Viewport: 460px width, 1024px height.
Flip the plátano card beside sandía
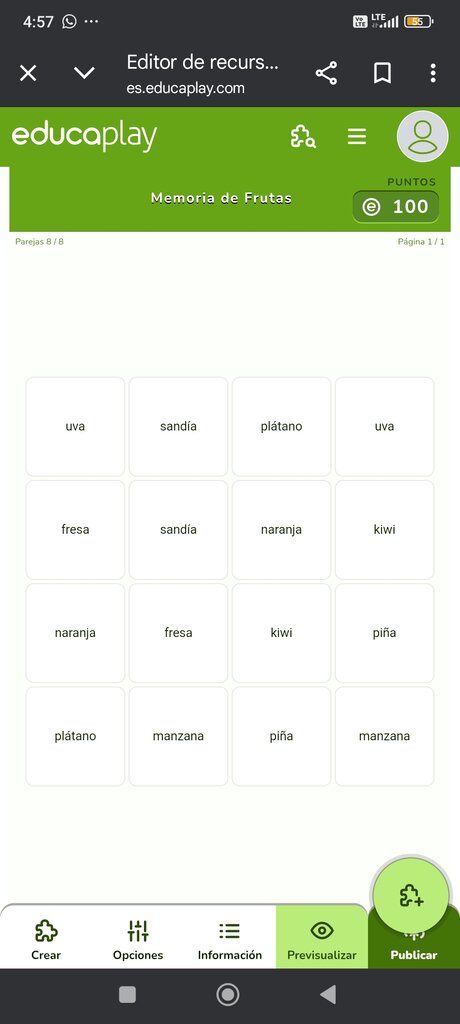282,426
